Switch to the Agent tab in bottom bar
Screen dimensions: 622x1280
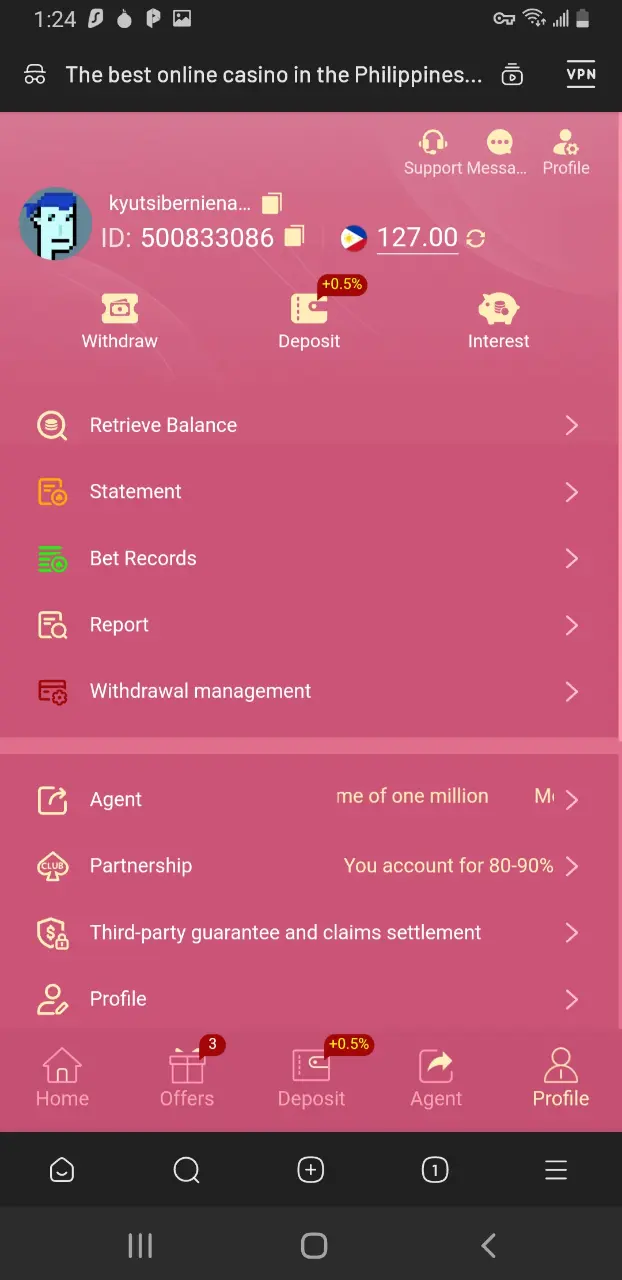coord(436,1078)
